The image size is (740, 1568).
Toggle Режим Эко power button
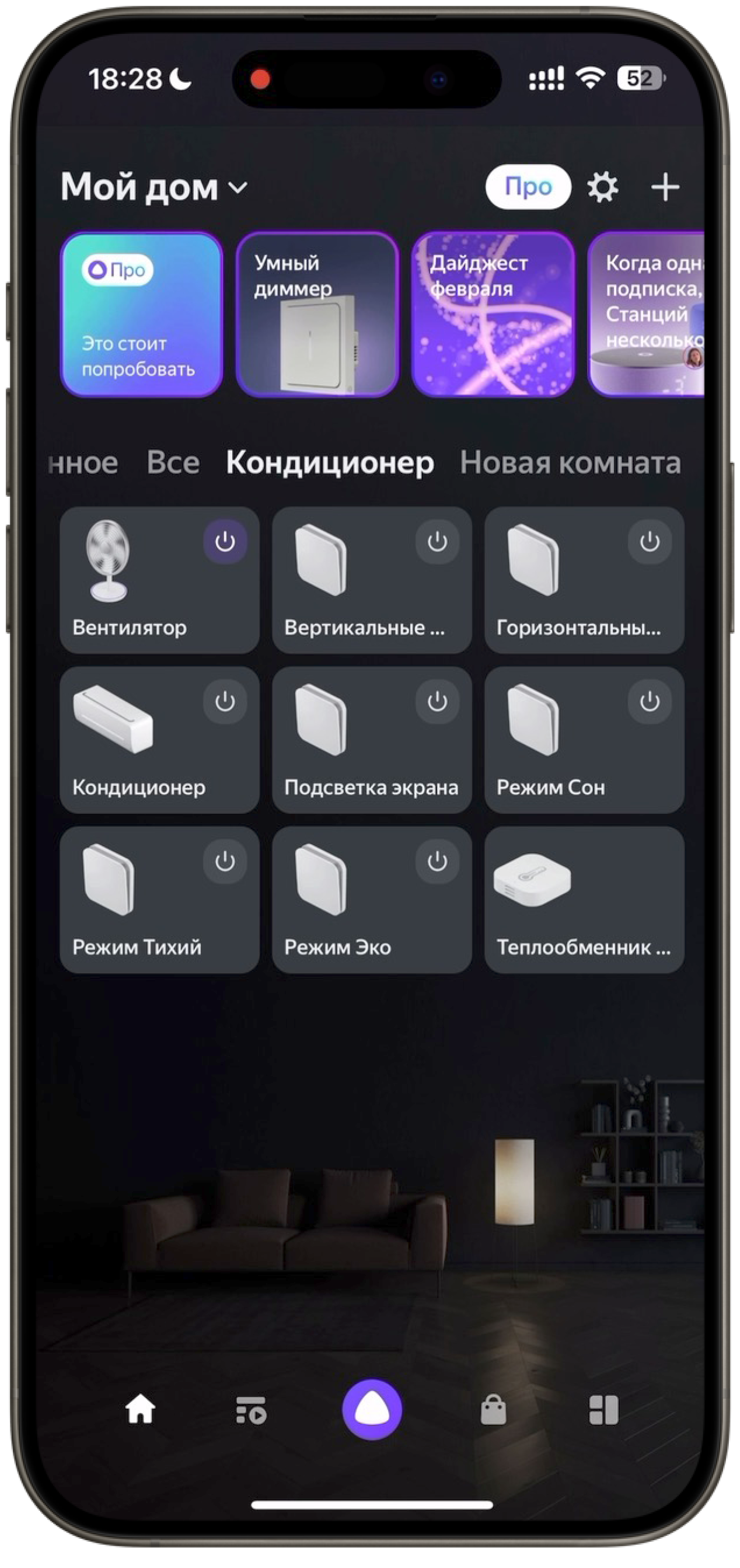(x=437, y=860)
